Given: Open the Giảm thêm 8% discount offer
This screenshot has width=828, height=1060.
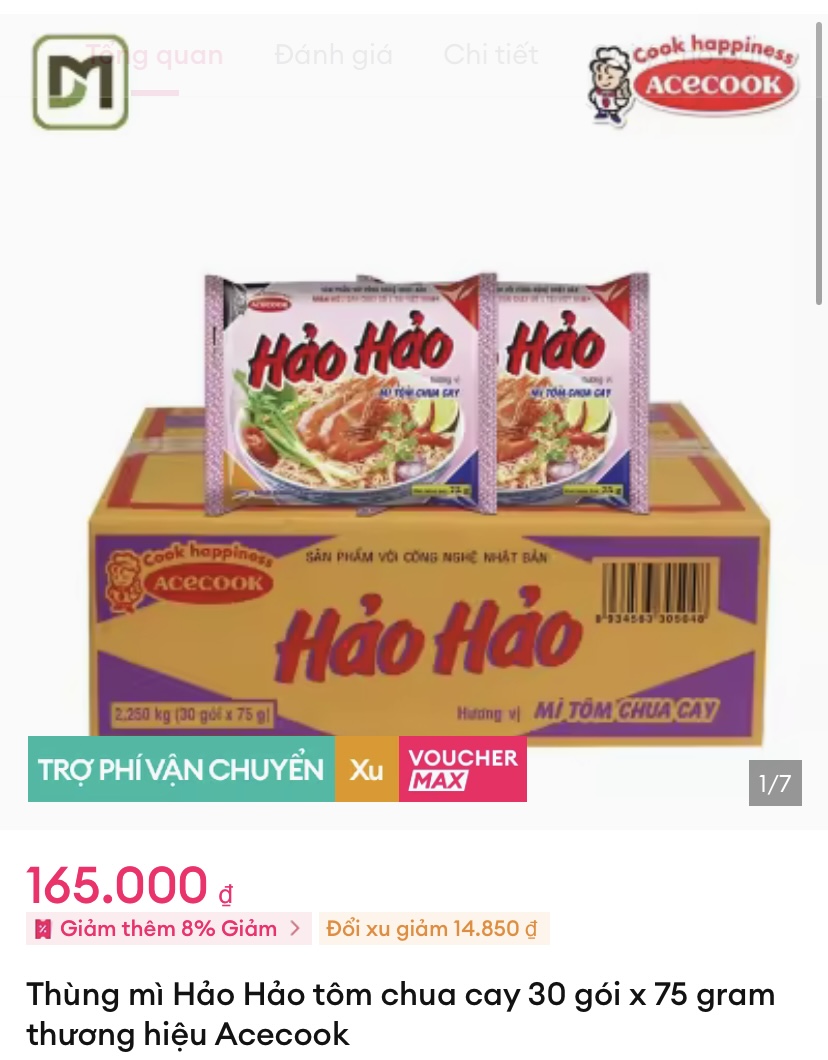Looking at the screenshot, I should click(168, 929).
